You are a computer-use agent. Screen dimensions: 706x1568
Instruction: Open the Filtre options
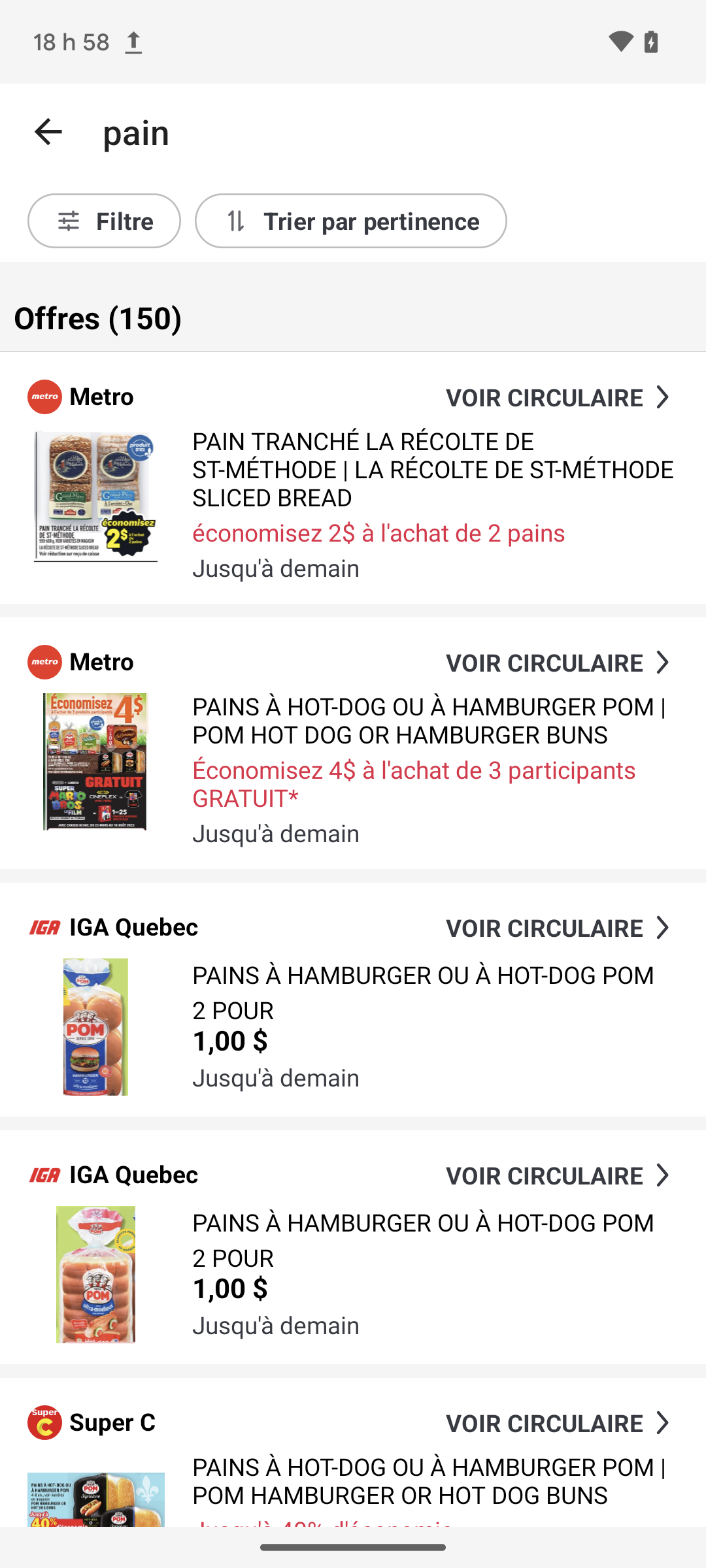coord(105,221)
